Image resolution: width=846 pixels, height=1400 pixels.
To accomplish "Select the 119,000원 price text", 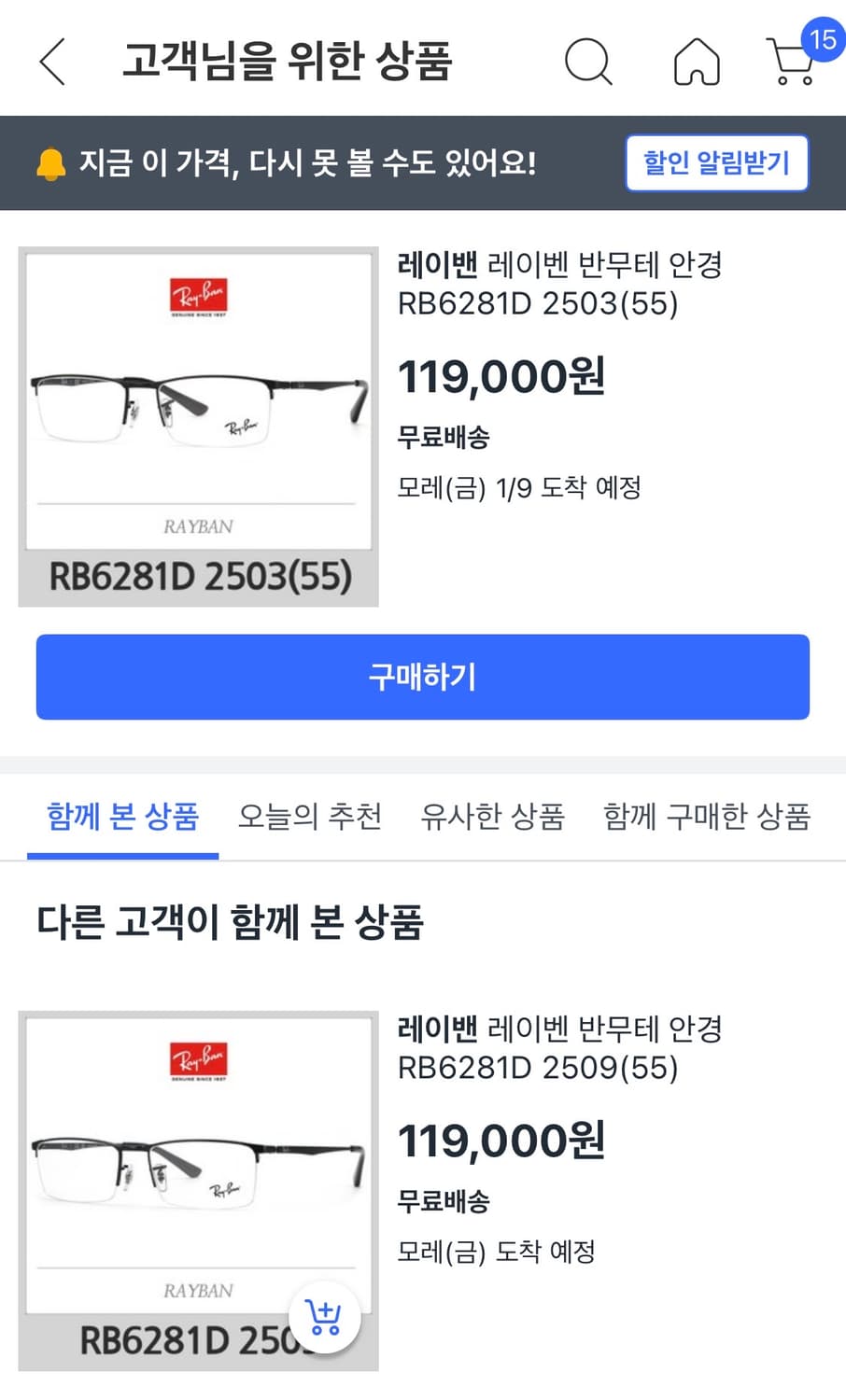I will pyautogui.click(x=501, y=377).
